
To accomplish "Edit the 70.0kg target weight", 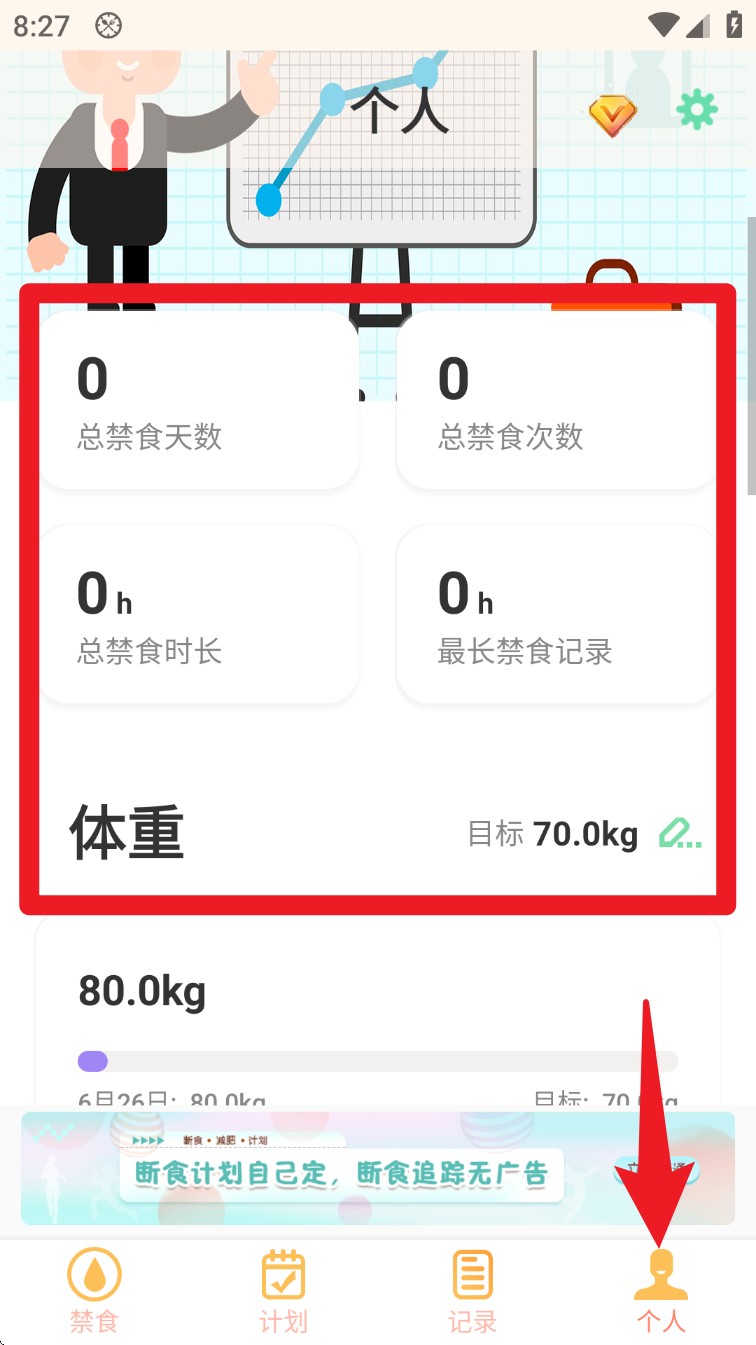I will point(680,833).
